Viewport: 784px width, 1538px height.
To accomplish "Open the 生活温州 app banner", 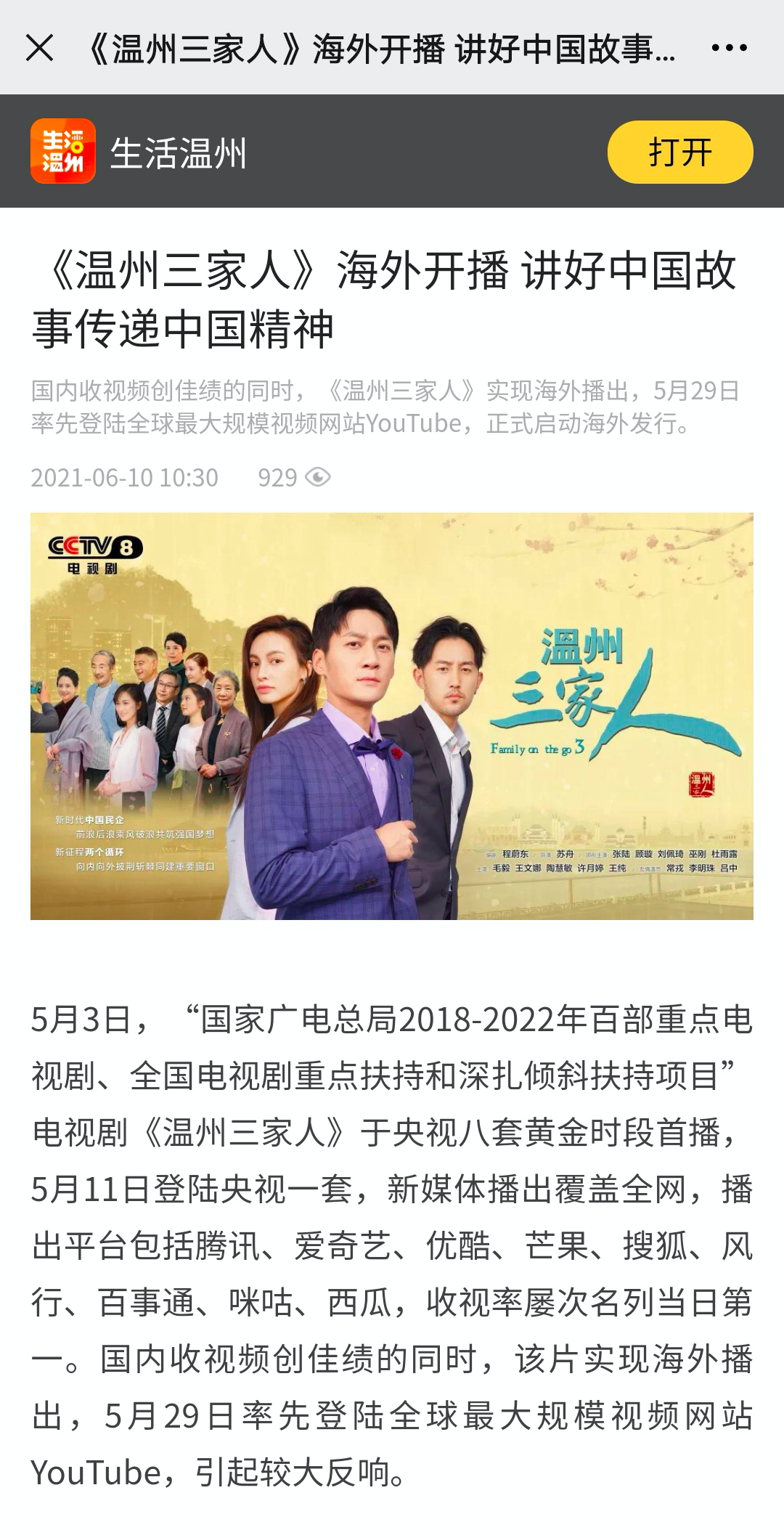I will click(392, 151).
